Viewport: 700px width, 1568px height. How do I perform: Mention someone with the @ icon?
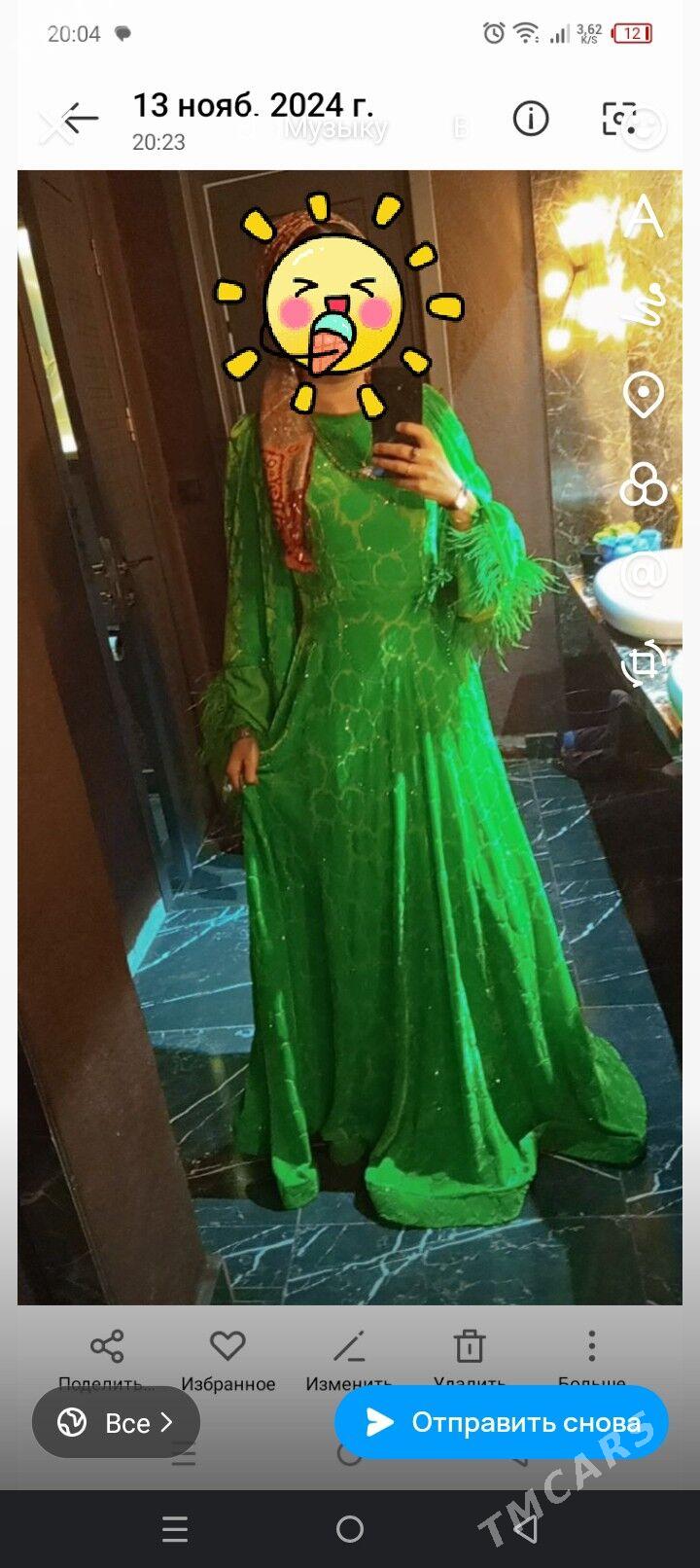pos(643,574)
